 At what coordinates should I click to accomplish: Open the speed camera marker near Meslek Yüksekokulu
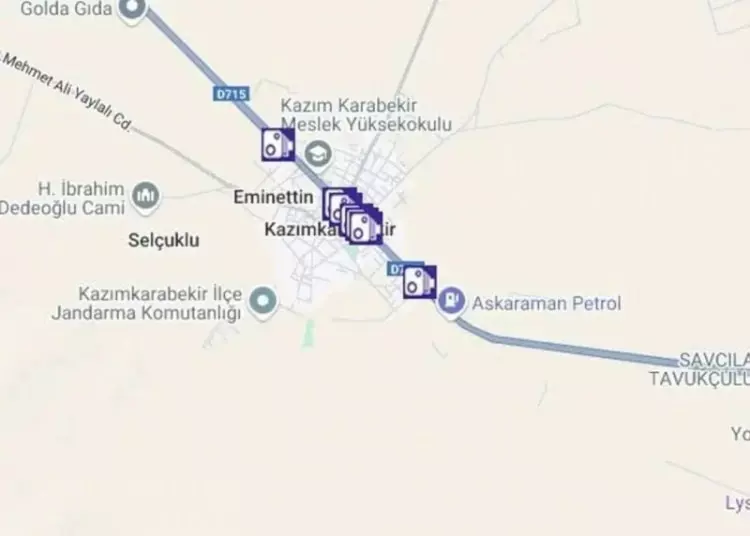pyautogui.click(x=277, y=144)
